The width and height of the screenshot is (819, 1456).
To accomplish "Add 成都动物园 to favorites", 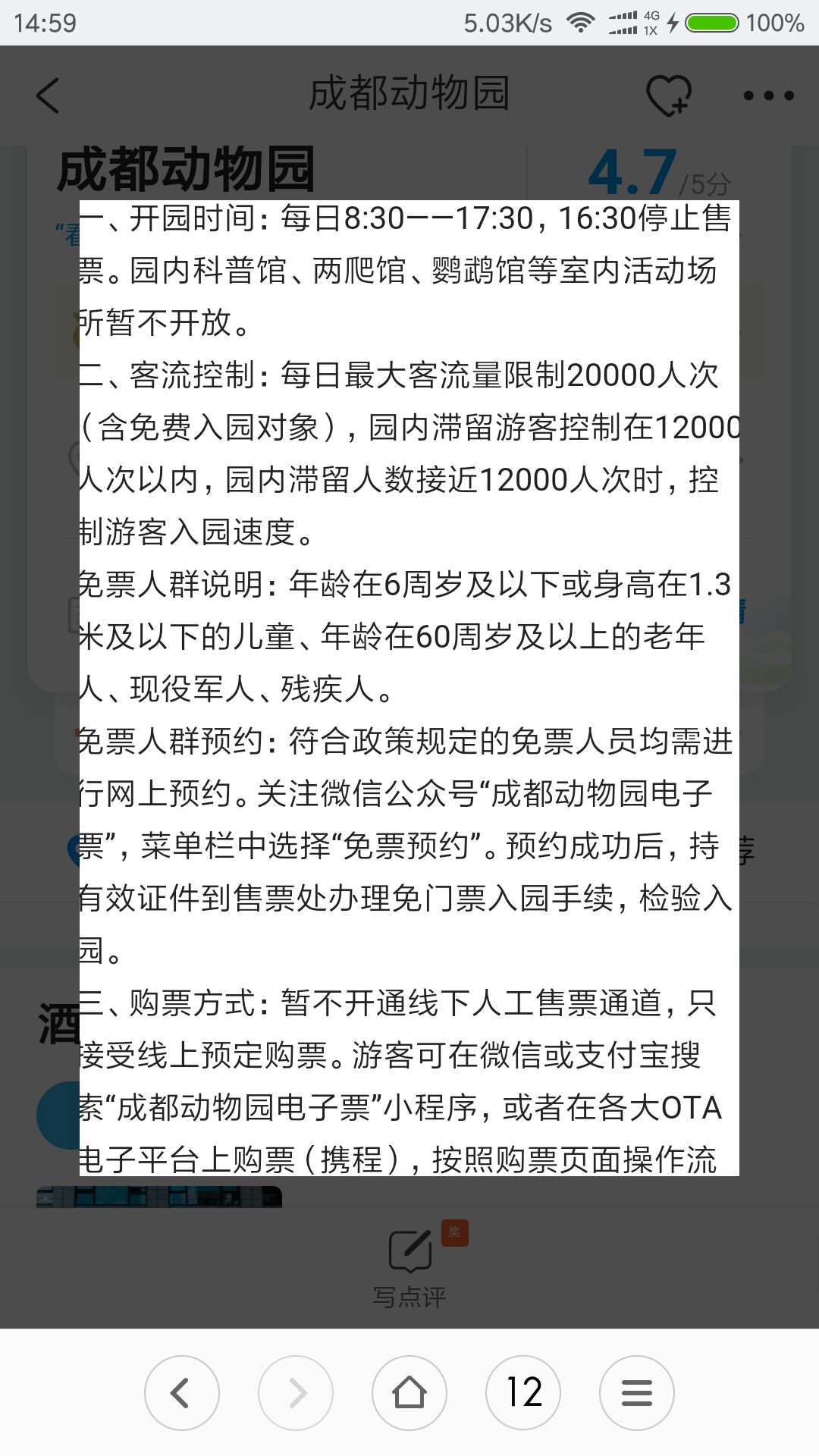I will pyautogui.click(x=669, y=96).
